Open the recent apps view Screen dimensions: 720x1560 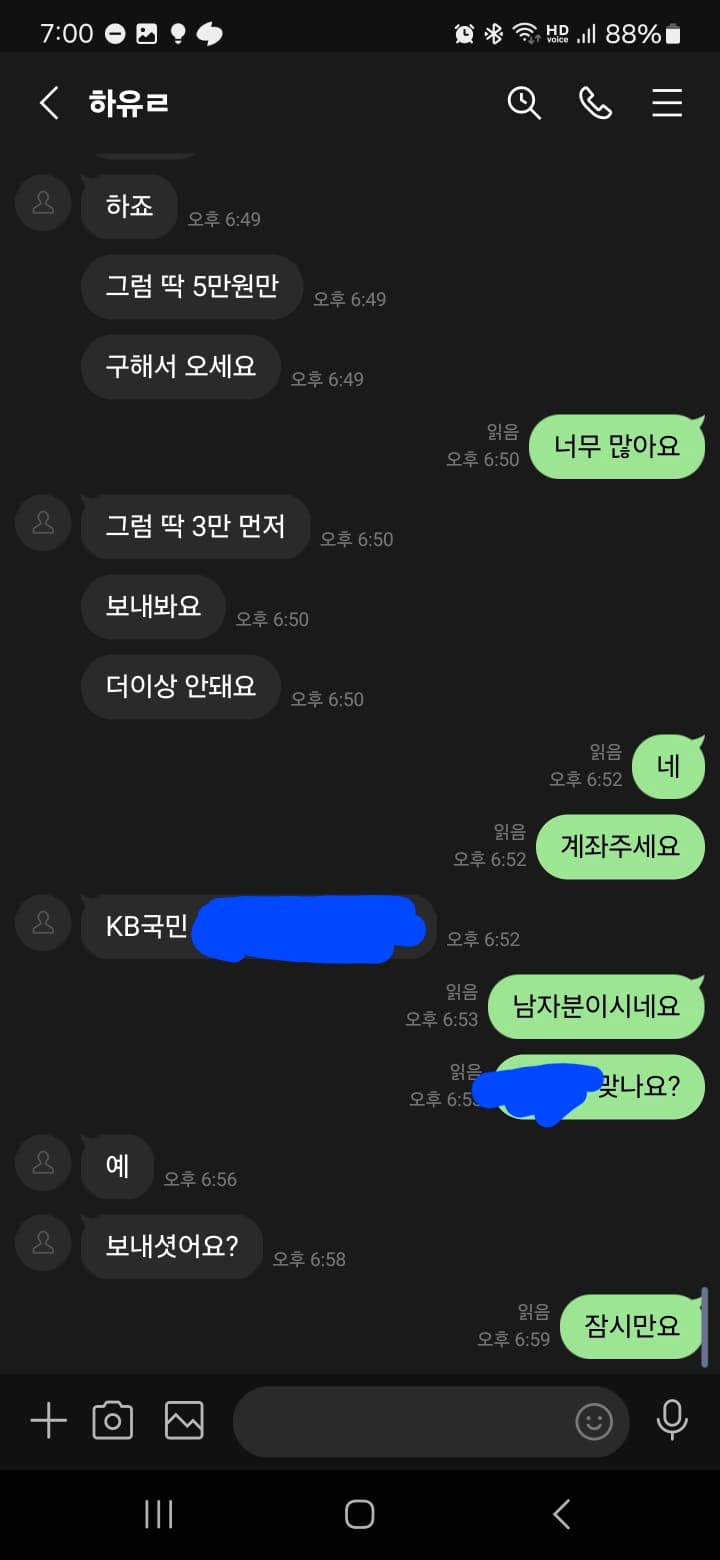(x=159, y=1514)
